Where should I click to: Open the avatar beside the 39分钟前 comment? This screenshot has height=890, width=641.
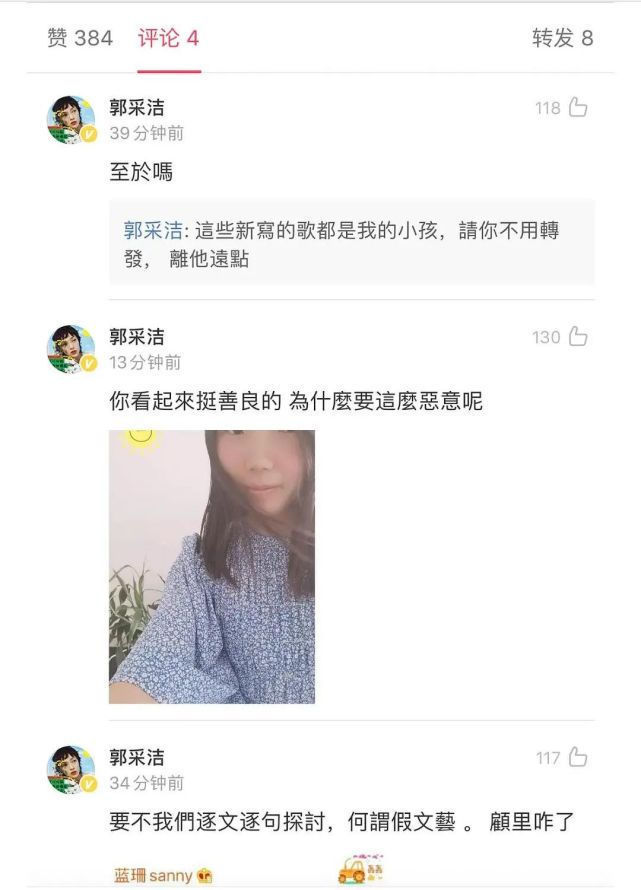click(x=71, y=120)
